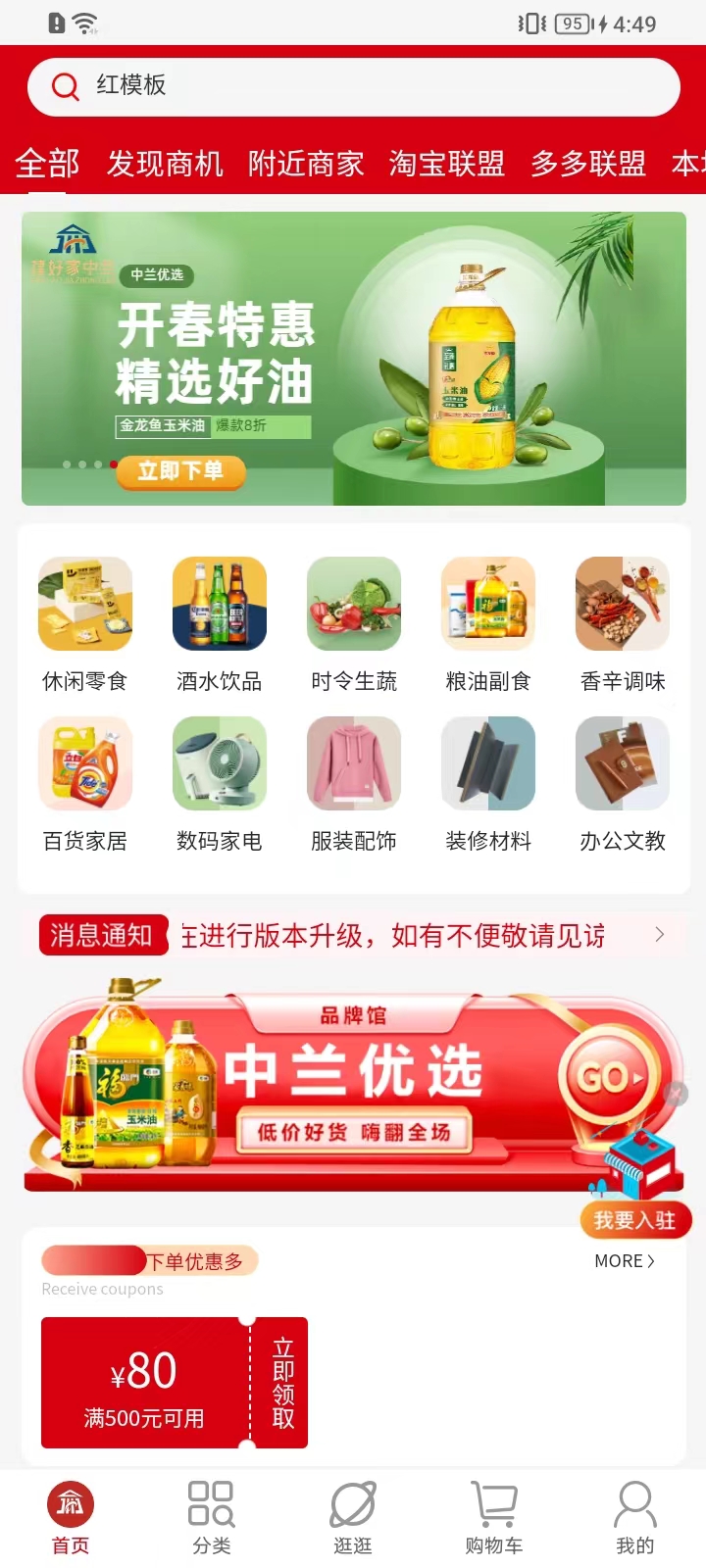Image resolution: width=706 pixels, height=1568 pixels.
Task: Open the 购物车 shopping cart
Action: click(x=494, y=1515)
